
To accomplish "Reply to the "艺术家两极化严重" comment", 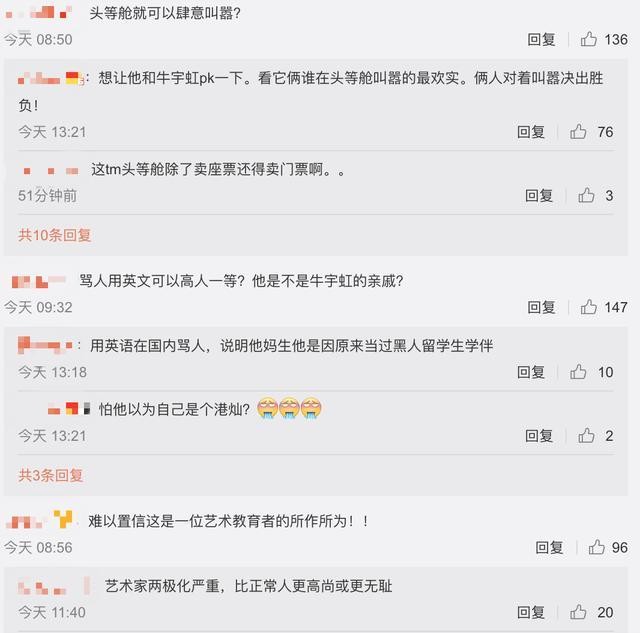I will pyautogui.click(x=531, y=612).
